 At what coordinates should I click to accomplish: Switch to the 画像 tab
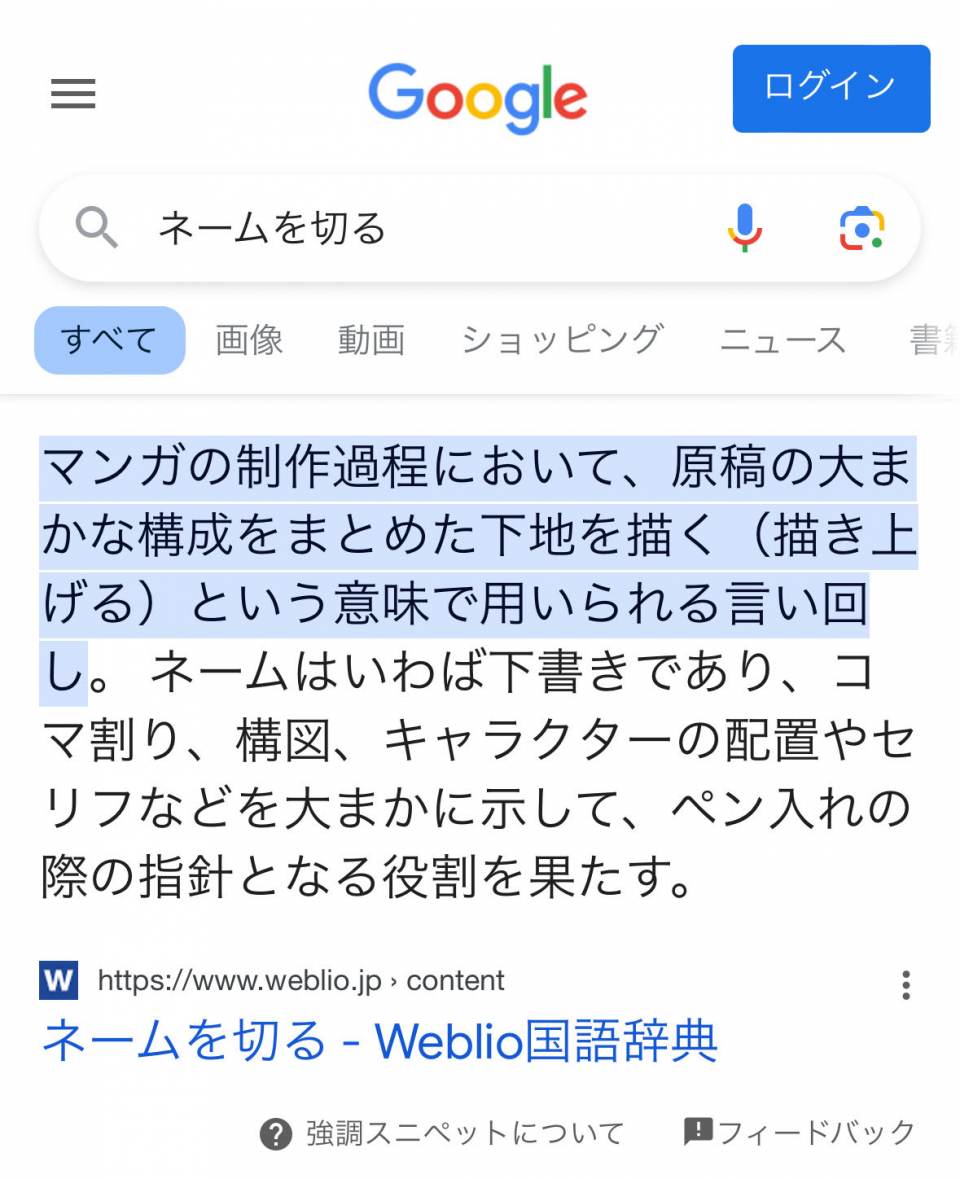click(249, 340)
